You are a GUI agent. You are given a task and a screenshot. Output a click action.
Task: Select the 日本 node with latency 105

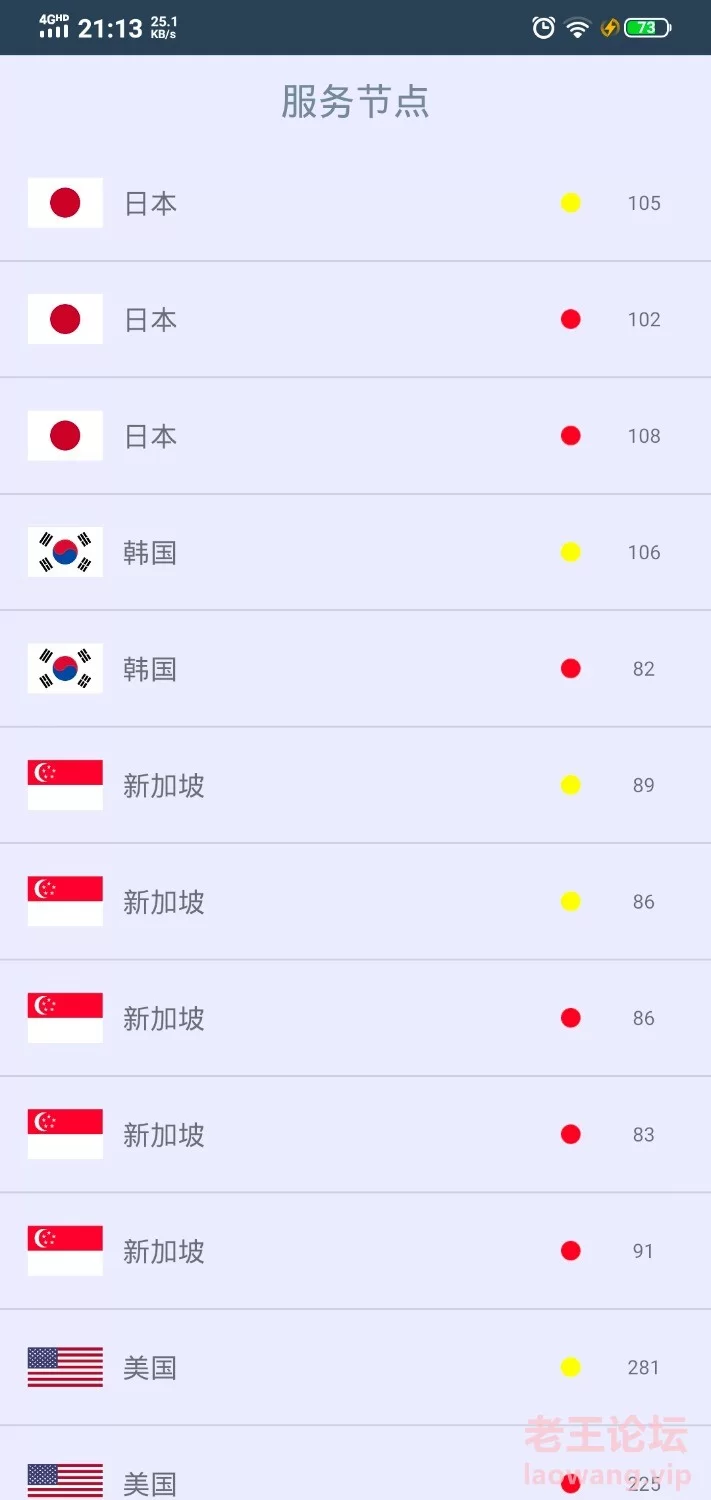[x=355, y=203]
